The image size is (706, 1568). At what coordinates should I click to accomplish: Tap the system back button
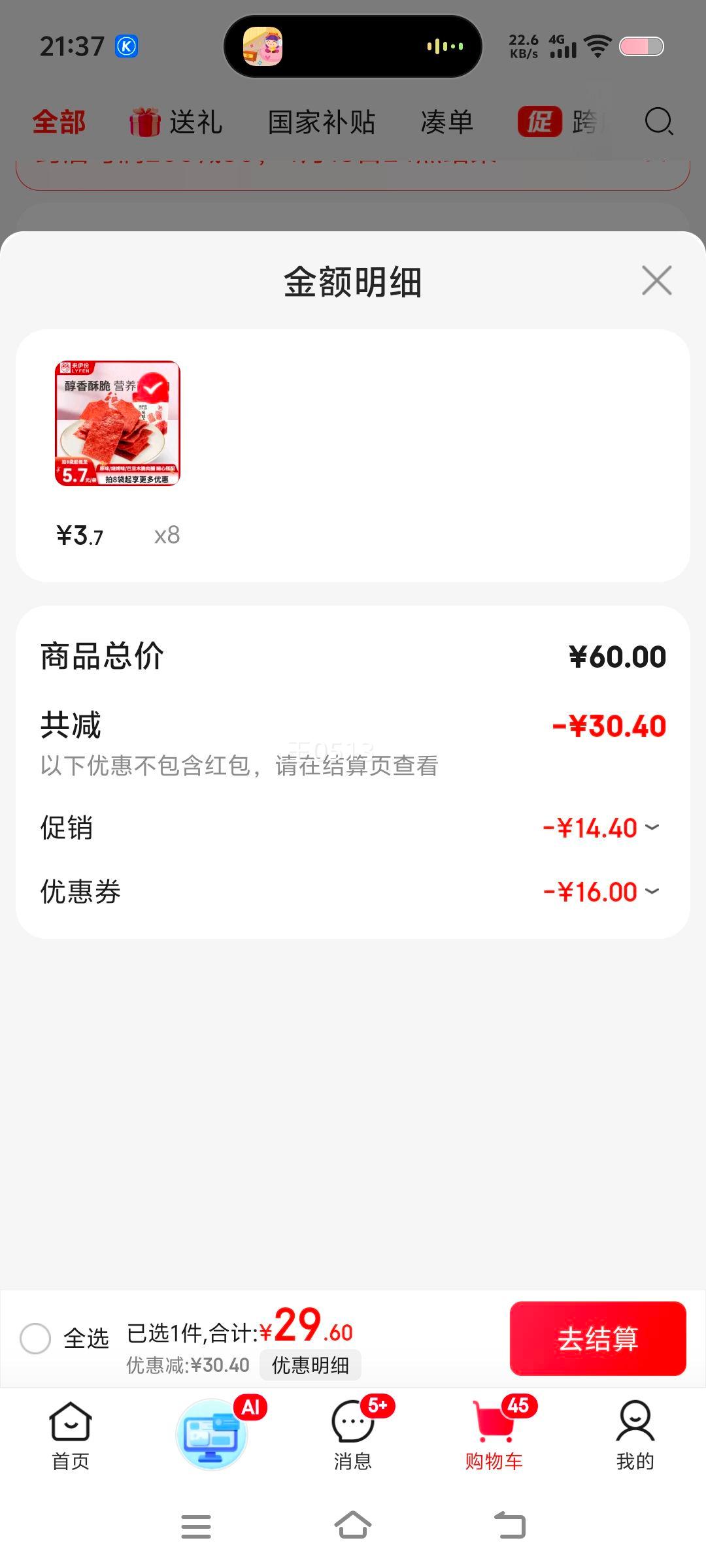[510, 1526]
